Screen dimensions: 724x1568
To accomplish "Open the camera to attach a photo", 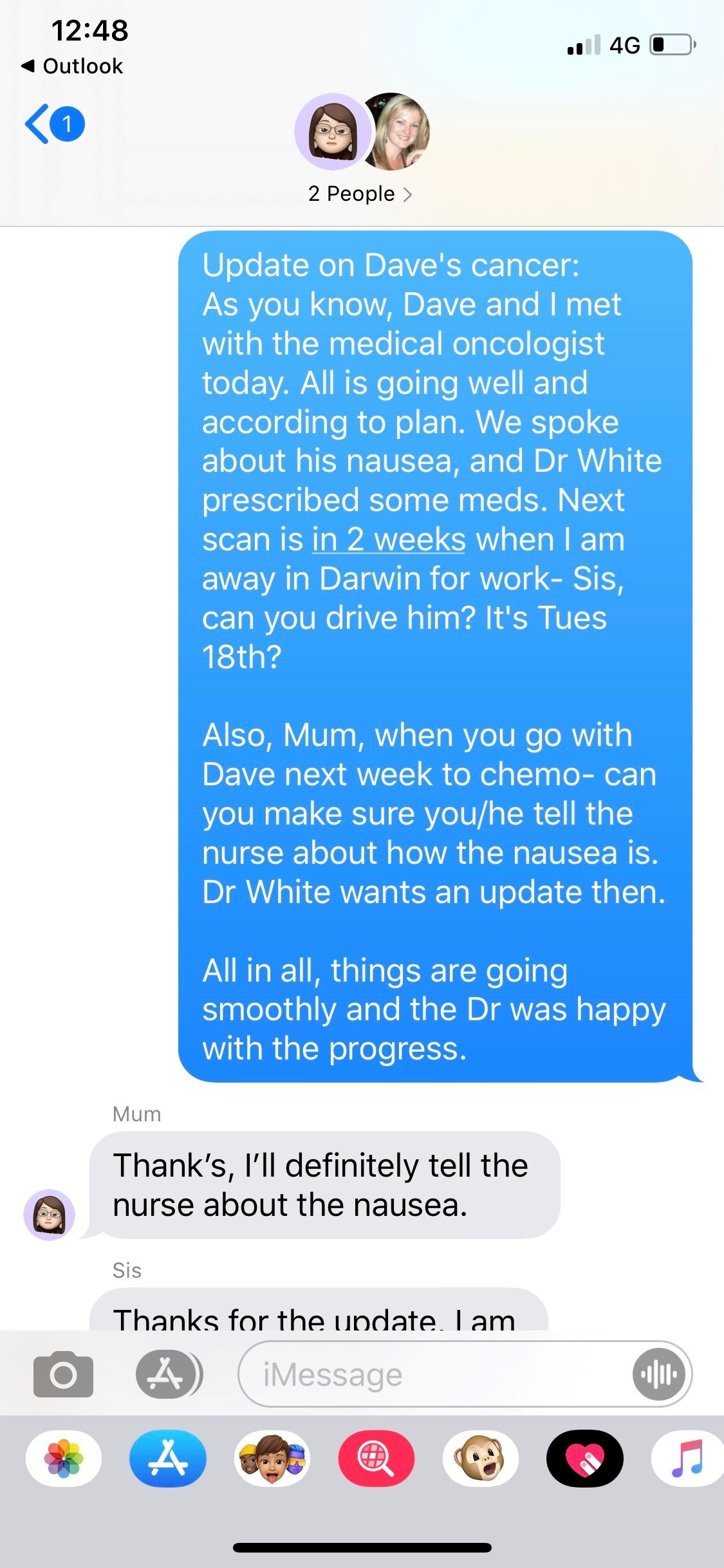I will 63,1375.
